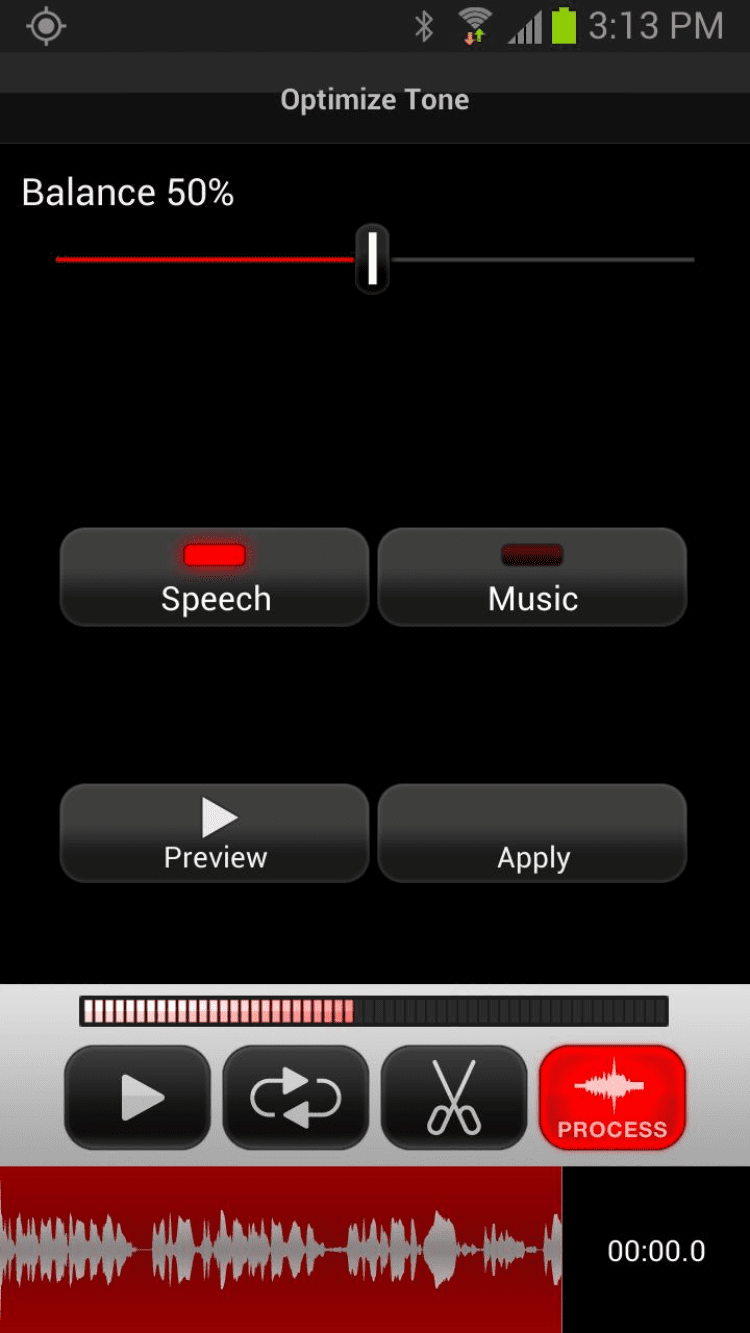
Task: Apply the tone optimization
Action: 532,834
